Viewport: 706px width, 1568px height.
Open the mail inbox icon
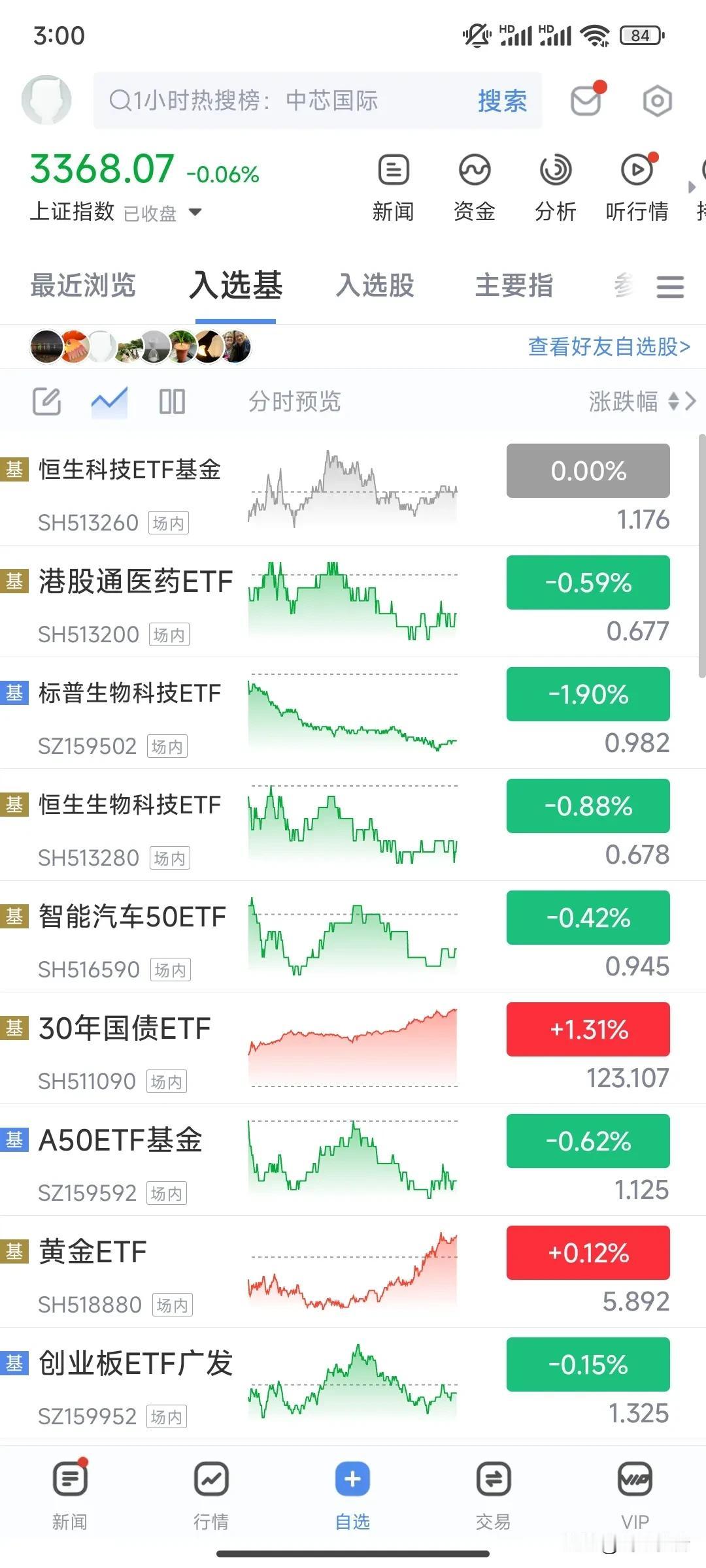point(588,100)
